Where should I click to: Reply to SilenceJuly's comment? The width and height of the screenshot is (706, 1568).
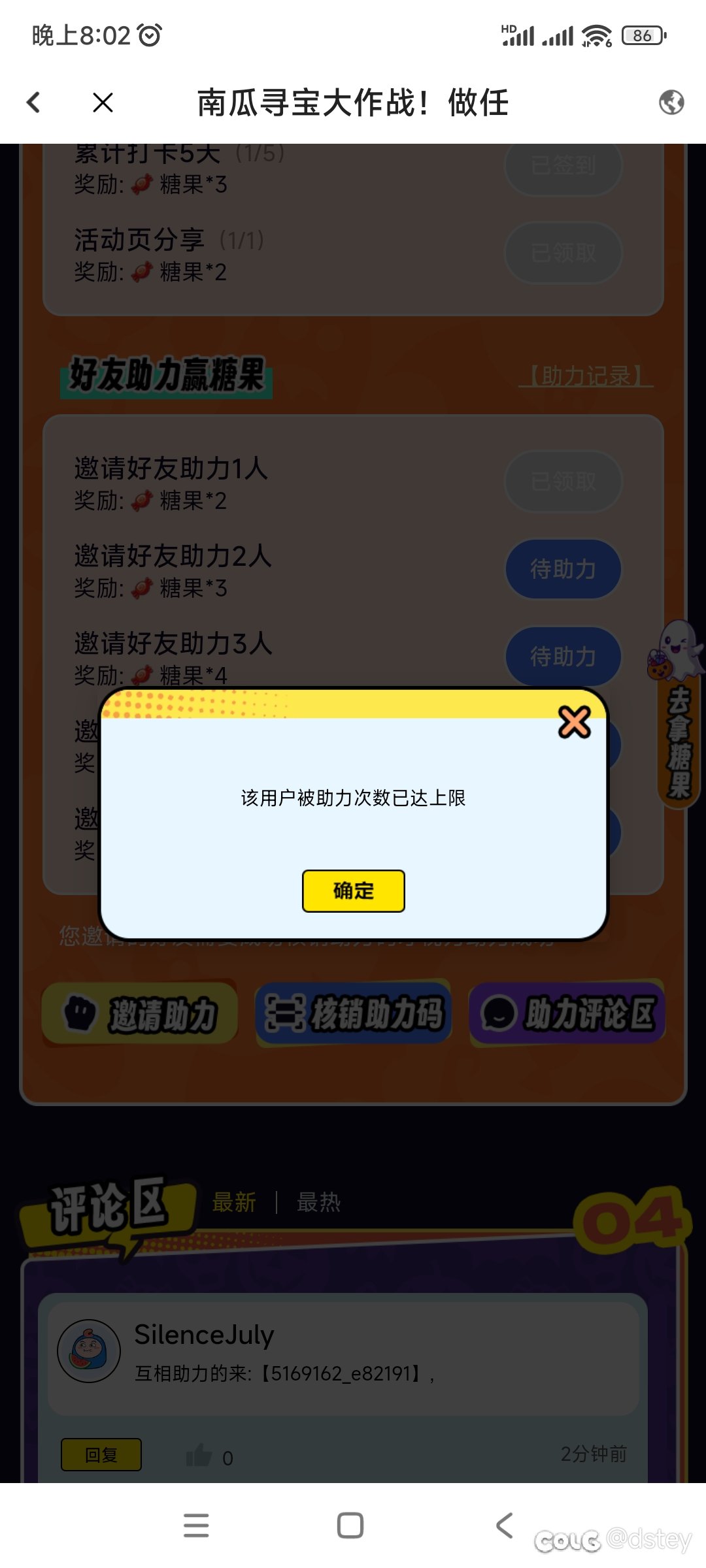101,1454
